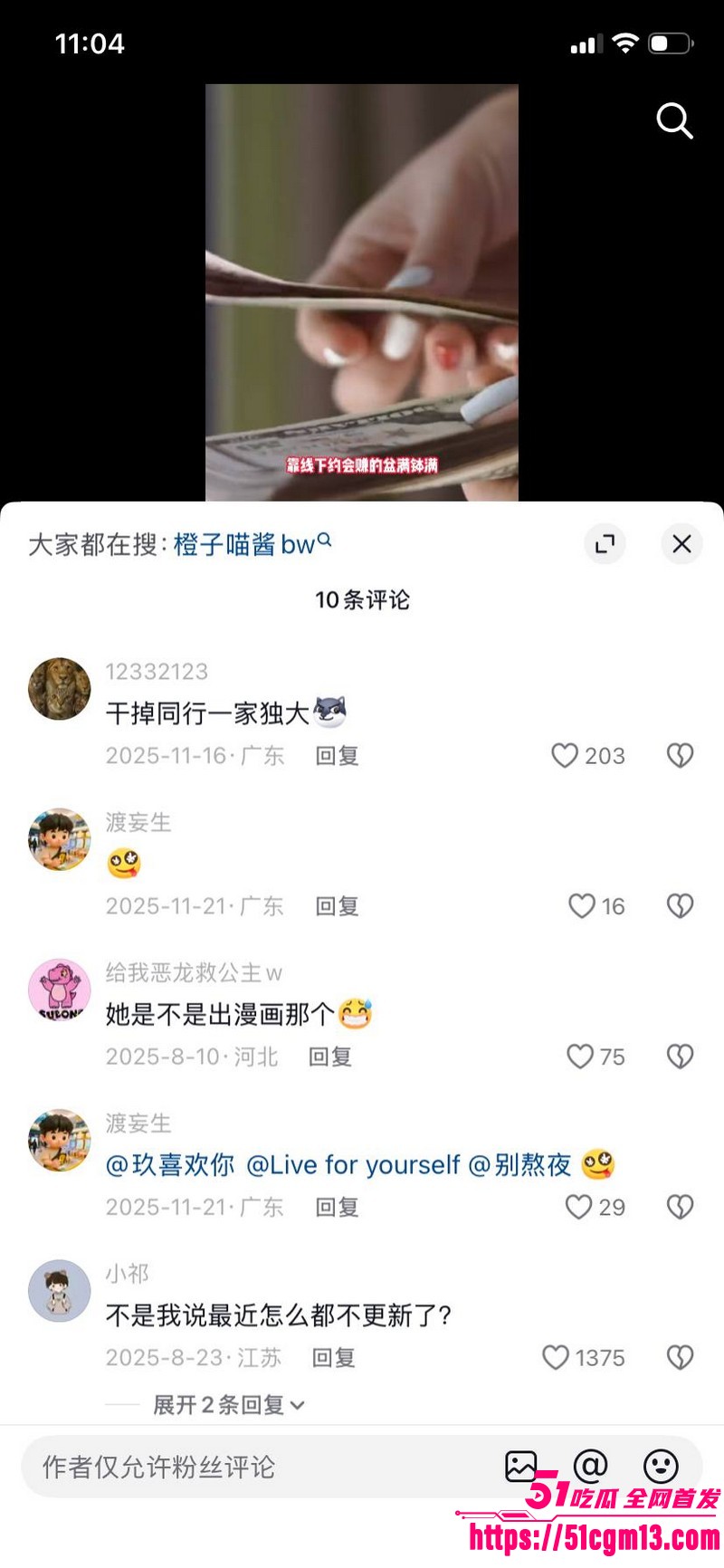Screen dimensions: 724x1568
Task: Like 小祁's comment showing 1375
Action: pos(555,1357)
